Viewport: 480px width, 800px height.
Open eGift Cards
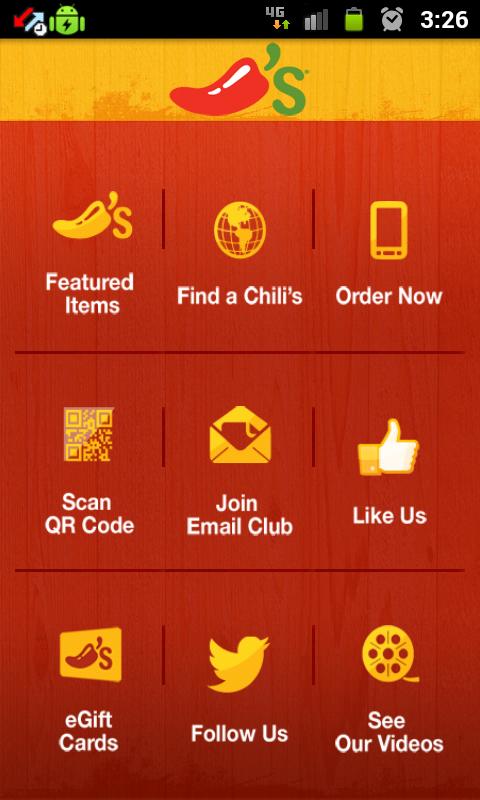point(90,689)
